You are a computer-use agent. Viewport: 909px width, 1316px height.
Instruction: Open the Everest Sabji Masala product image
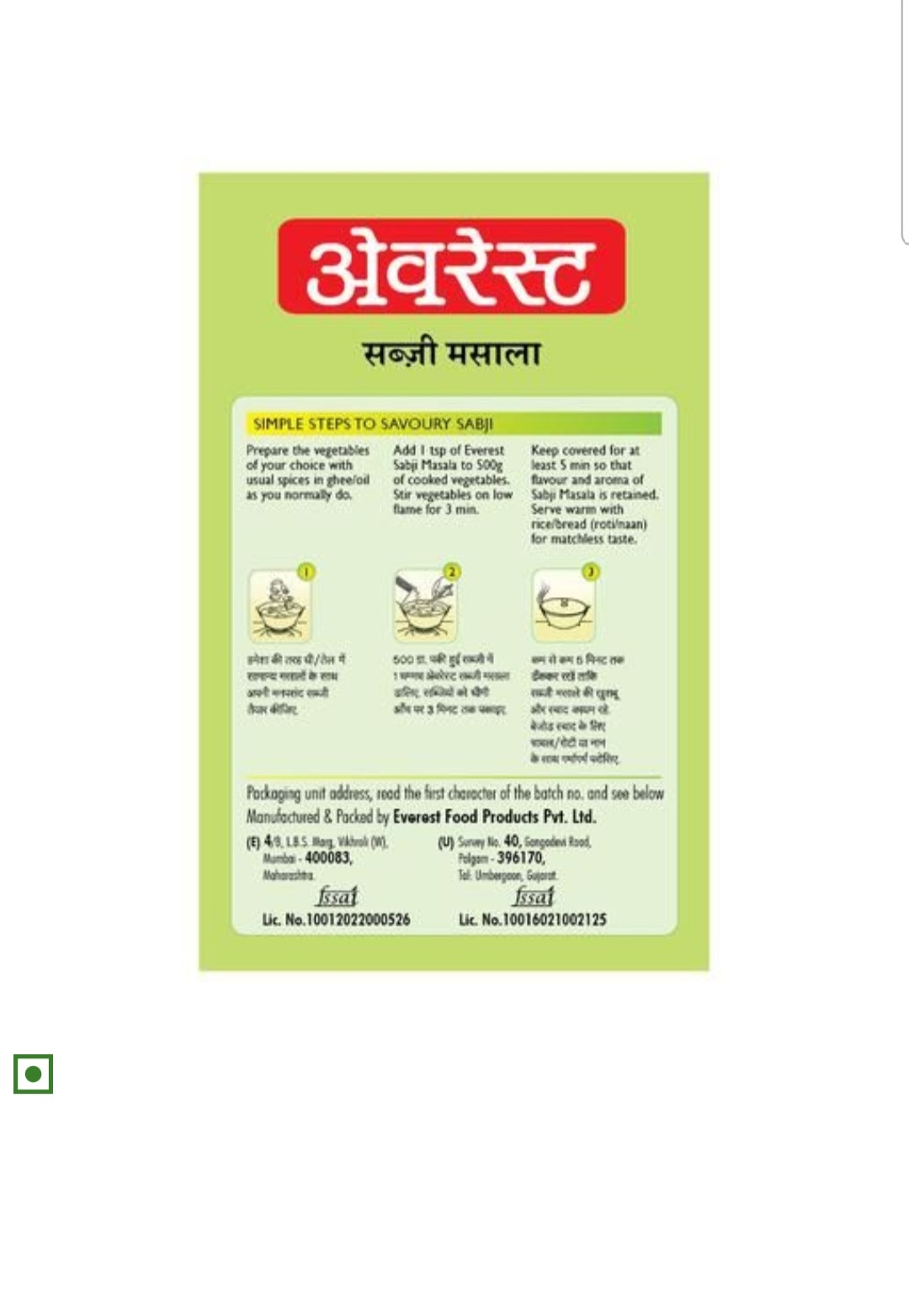click(454, 571)
